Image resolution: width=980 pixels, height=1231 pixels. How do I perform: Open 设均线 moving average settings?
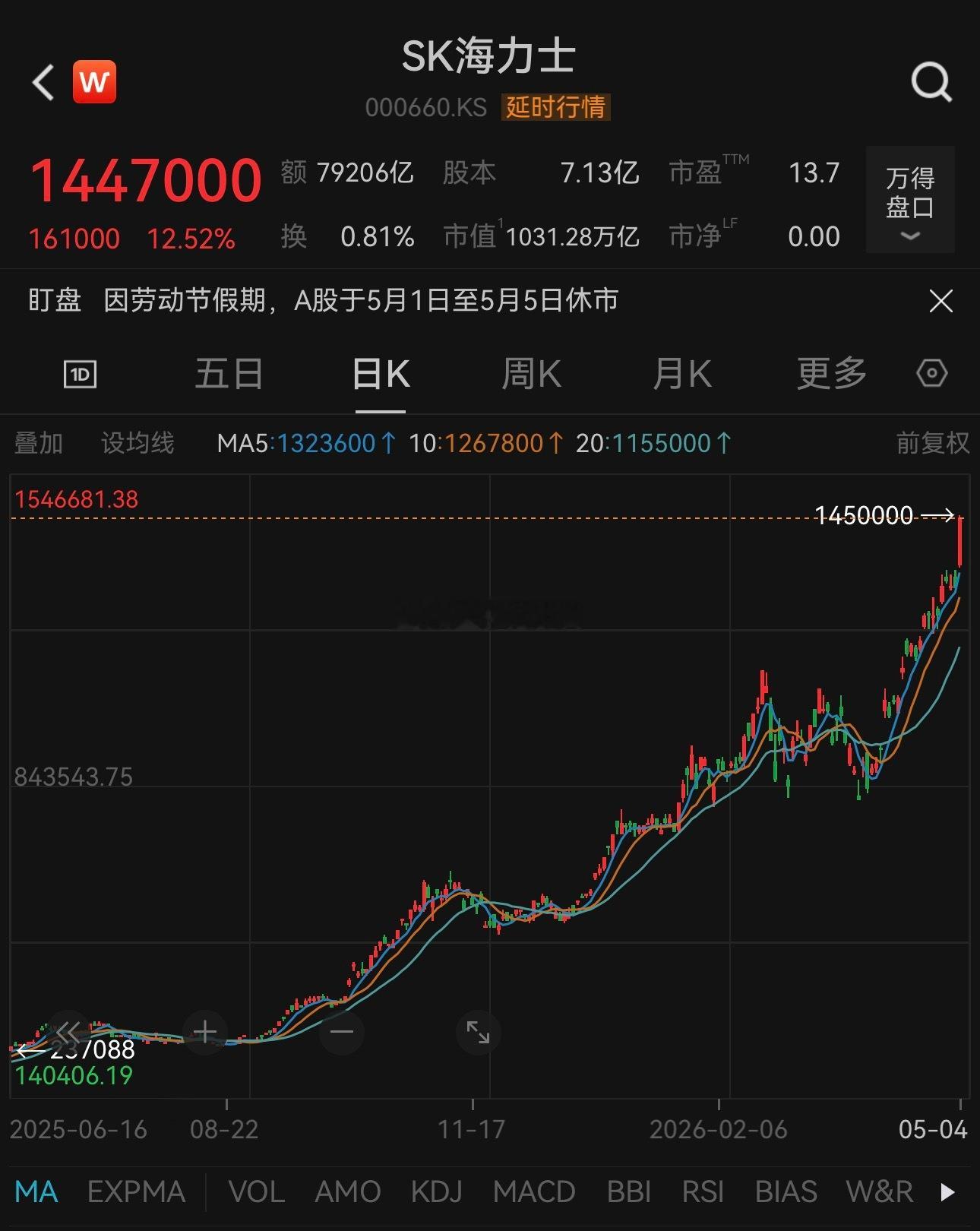click(x=138, y=443)
